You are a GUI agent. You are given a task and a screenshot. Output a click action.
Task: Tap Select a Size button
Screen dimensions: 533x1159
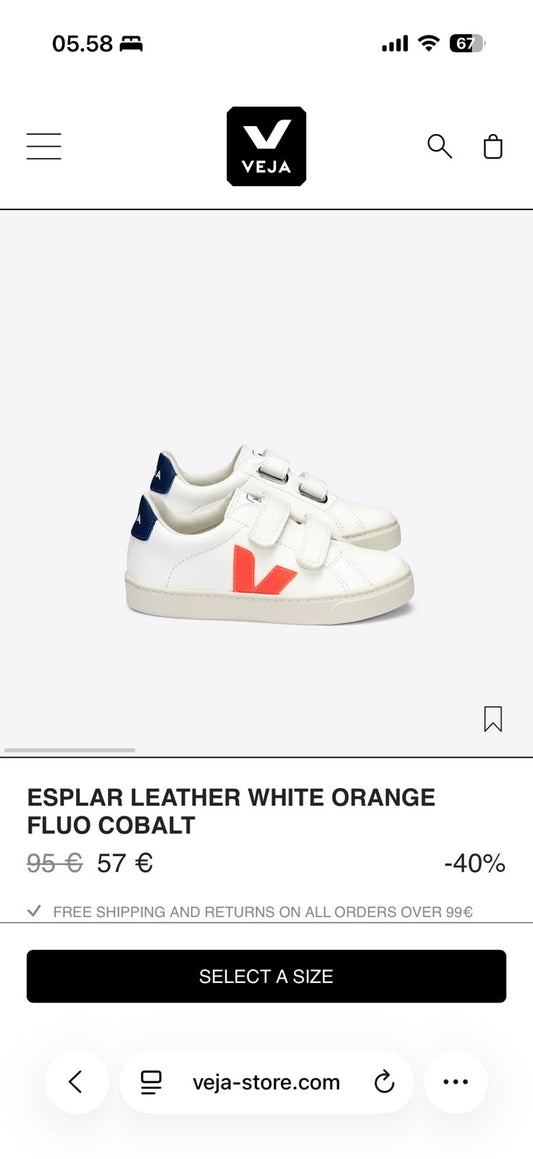point(266,976)
